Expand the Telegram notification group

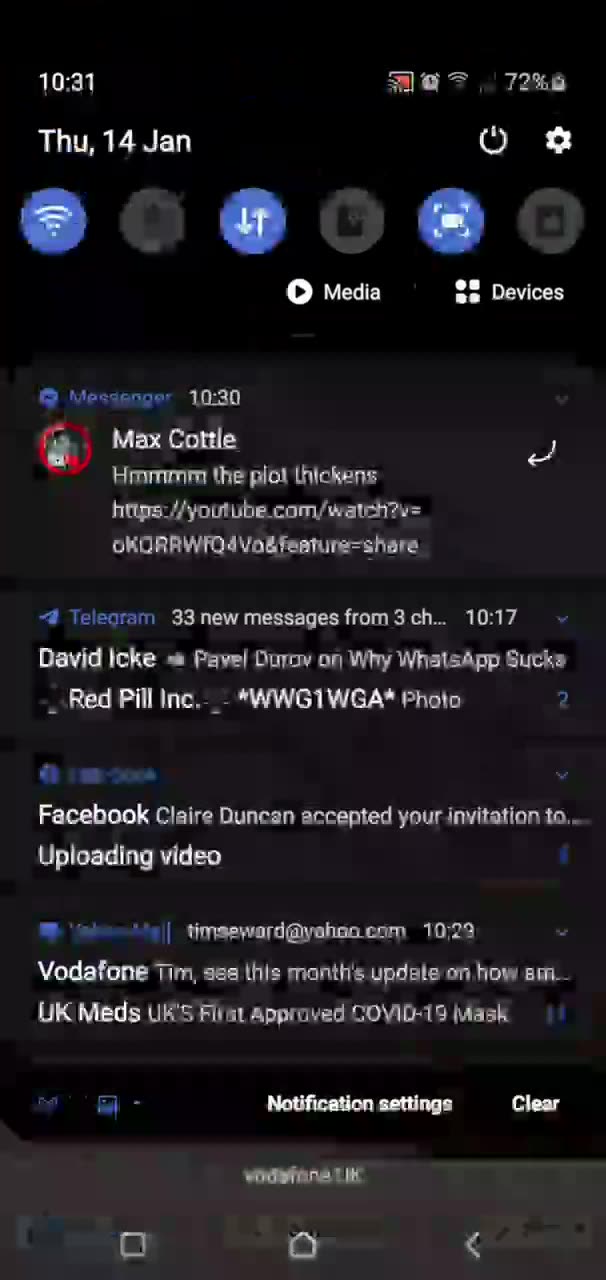(x=562, y=618)
